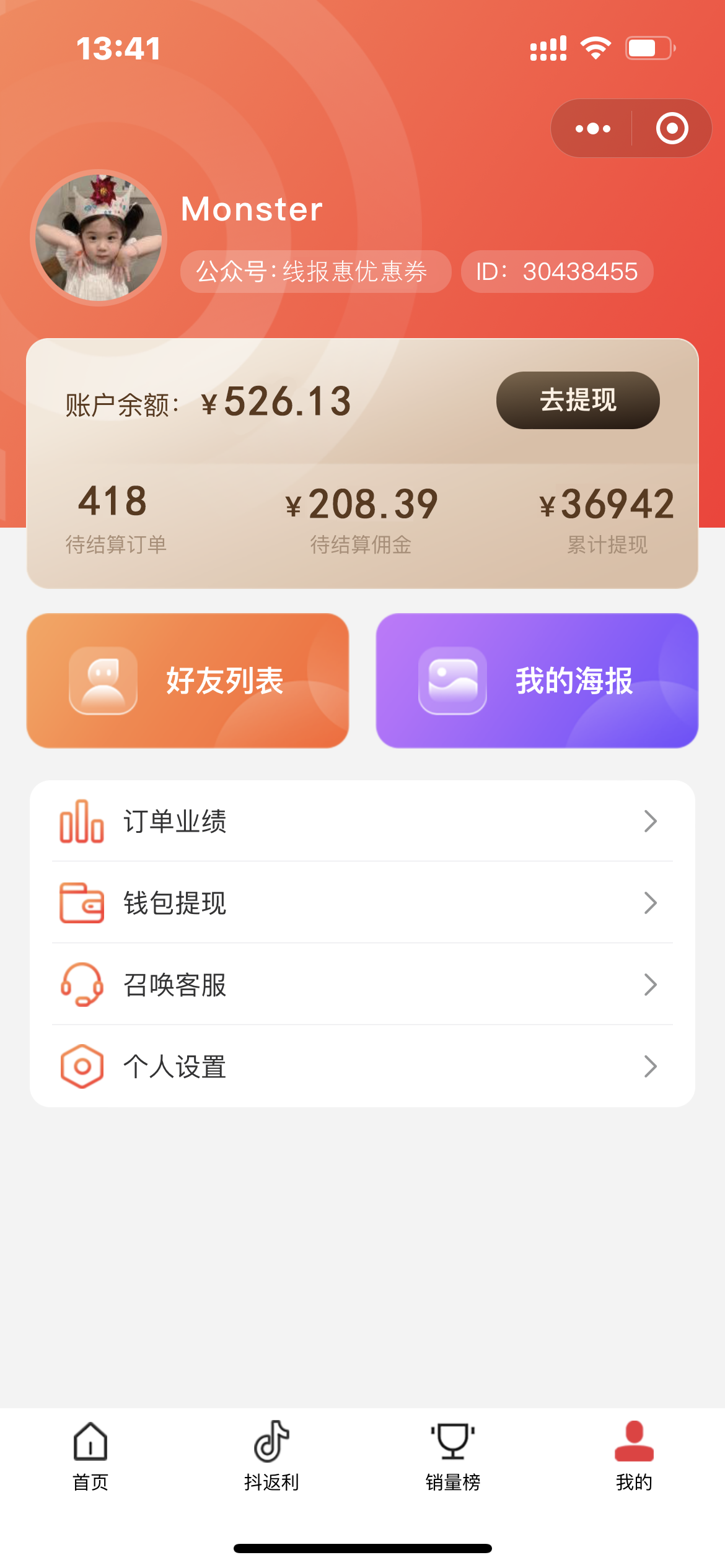This screenshot has width=725, height=1568.
Task: Open the 销量榜 sales ranking tab
Action: (x=453, y=1455)
